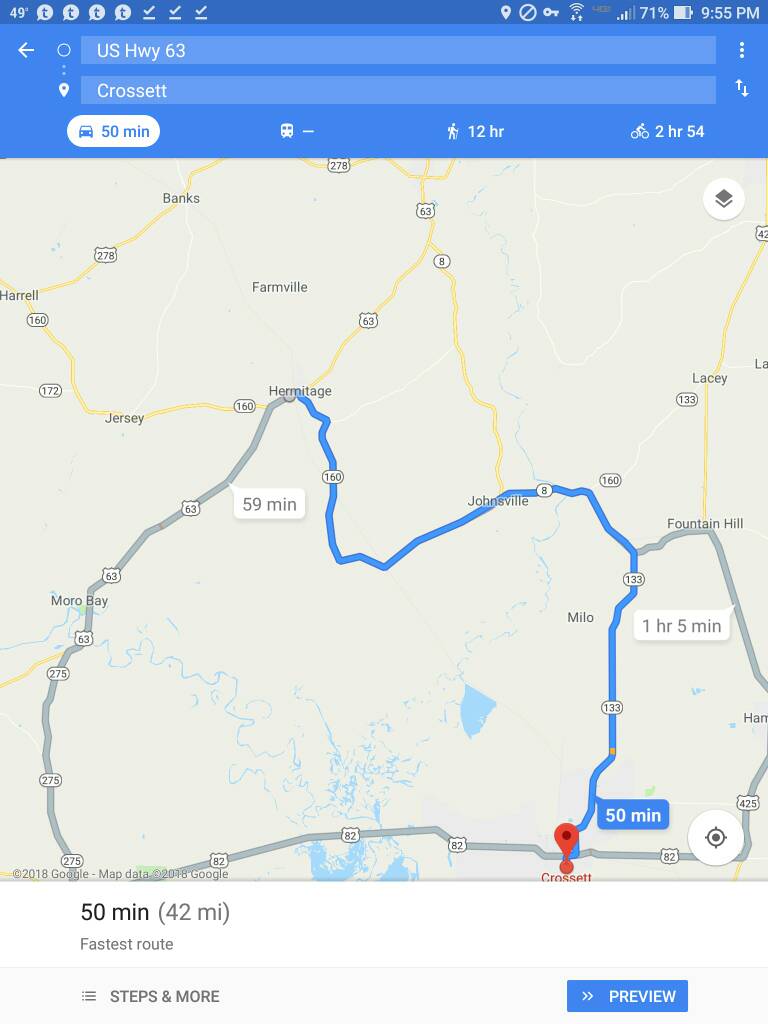Swap start and destination
The image size is (768, 1024).
click(x=741, y=88)
